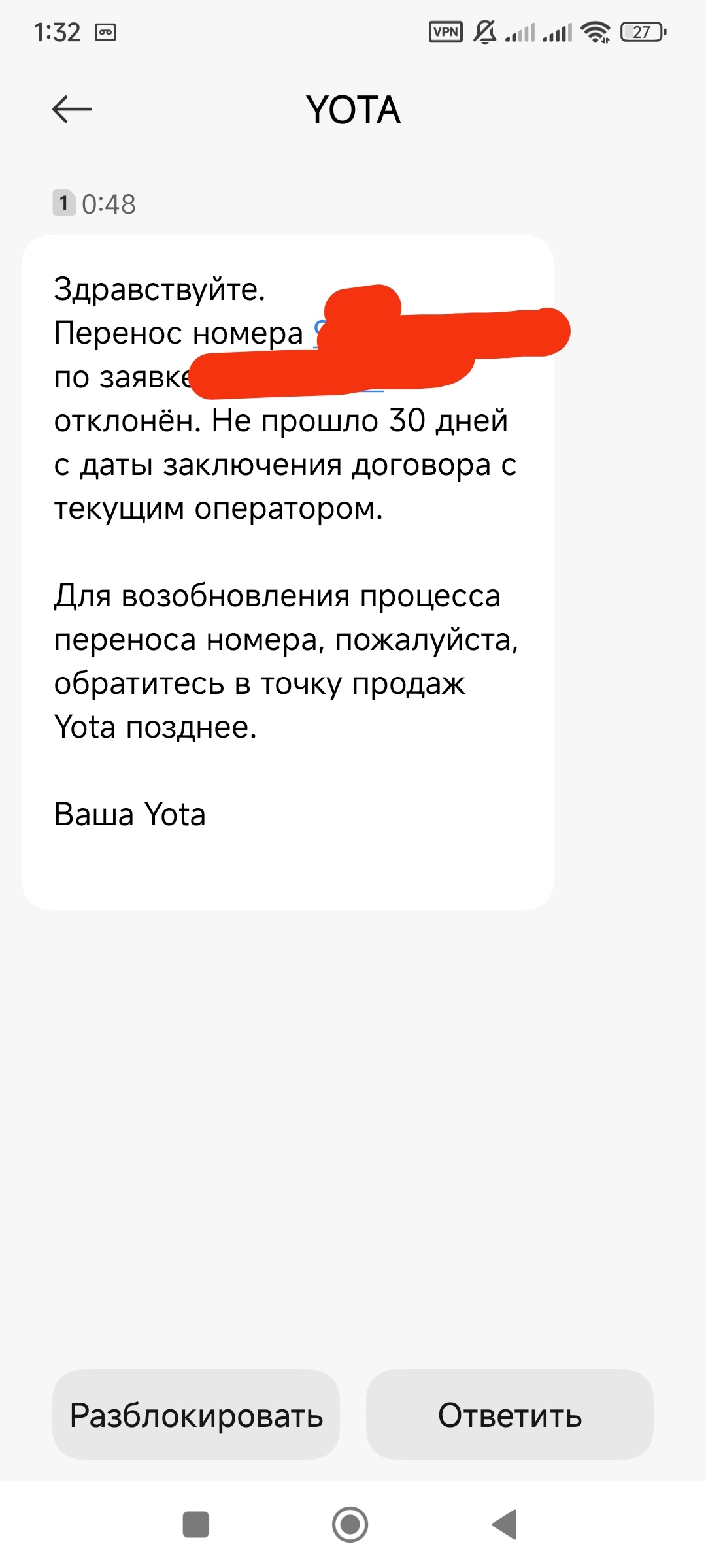Unblock sender via Разблокировать button
The image size is (706, 1568).
coord(196,1415)
